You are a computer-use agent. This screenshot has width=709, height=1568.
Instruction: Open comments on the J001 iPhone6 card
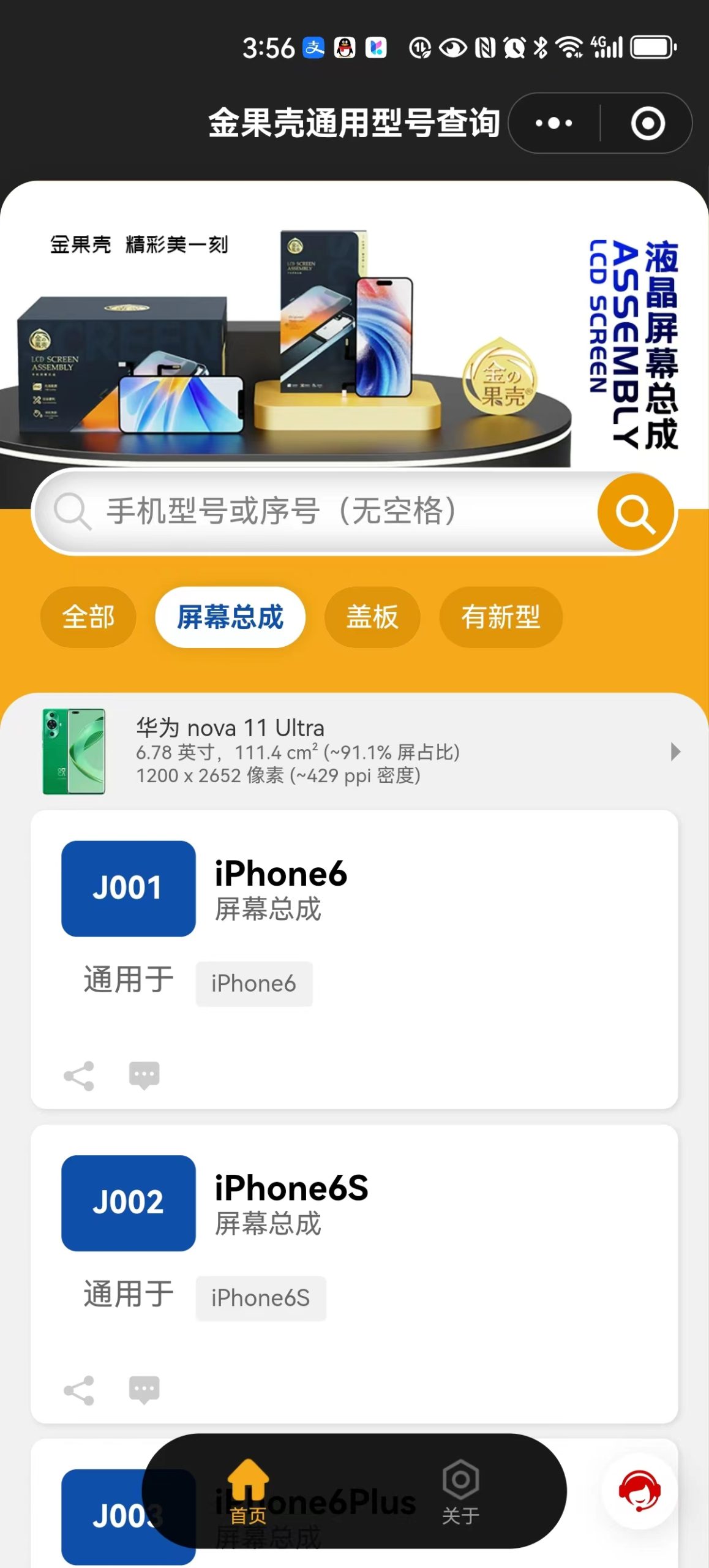click(144, 1076)
